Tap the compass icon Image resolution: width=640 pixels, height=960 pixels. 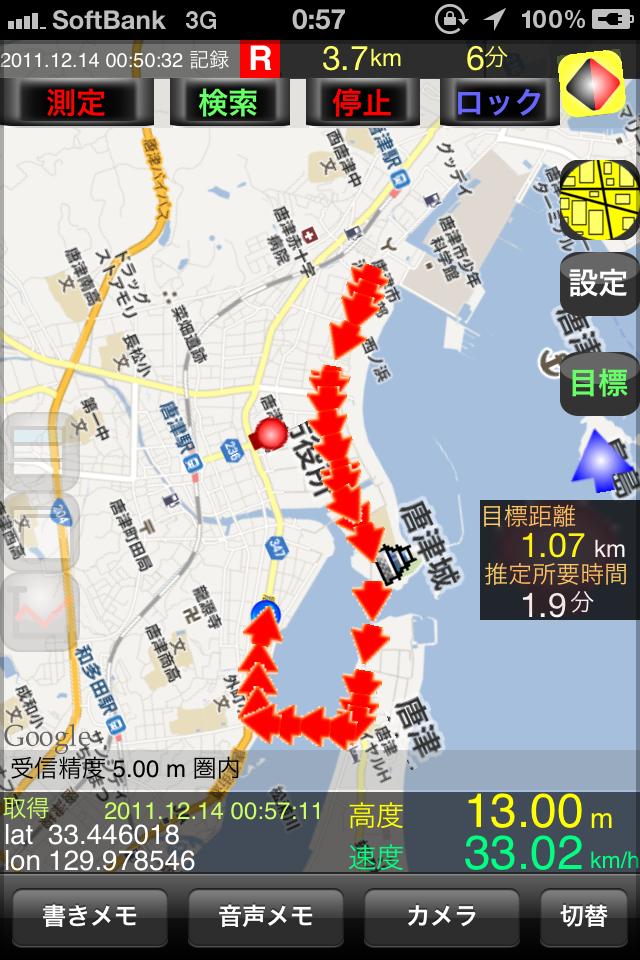[597, 84]
